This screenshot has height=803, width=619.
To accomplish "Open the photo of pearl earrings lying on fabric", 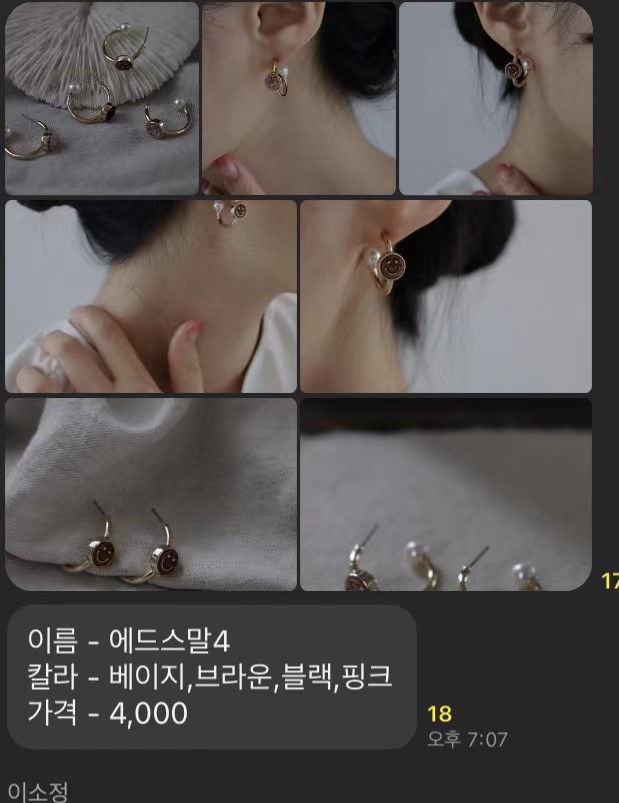I will point(446,494).
